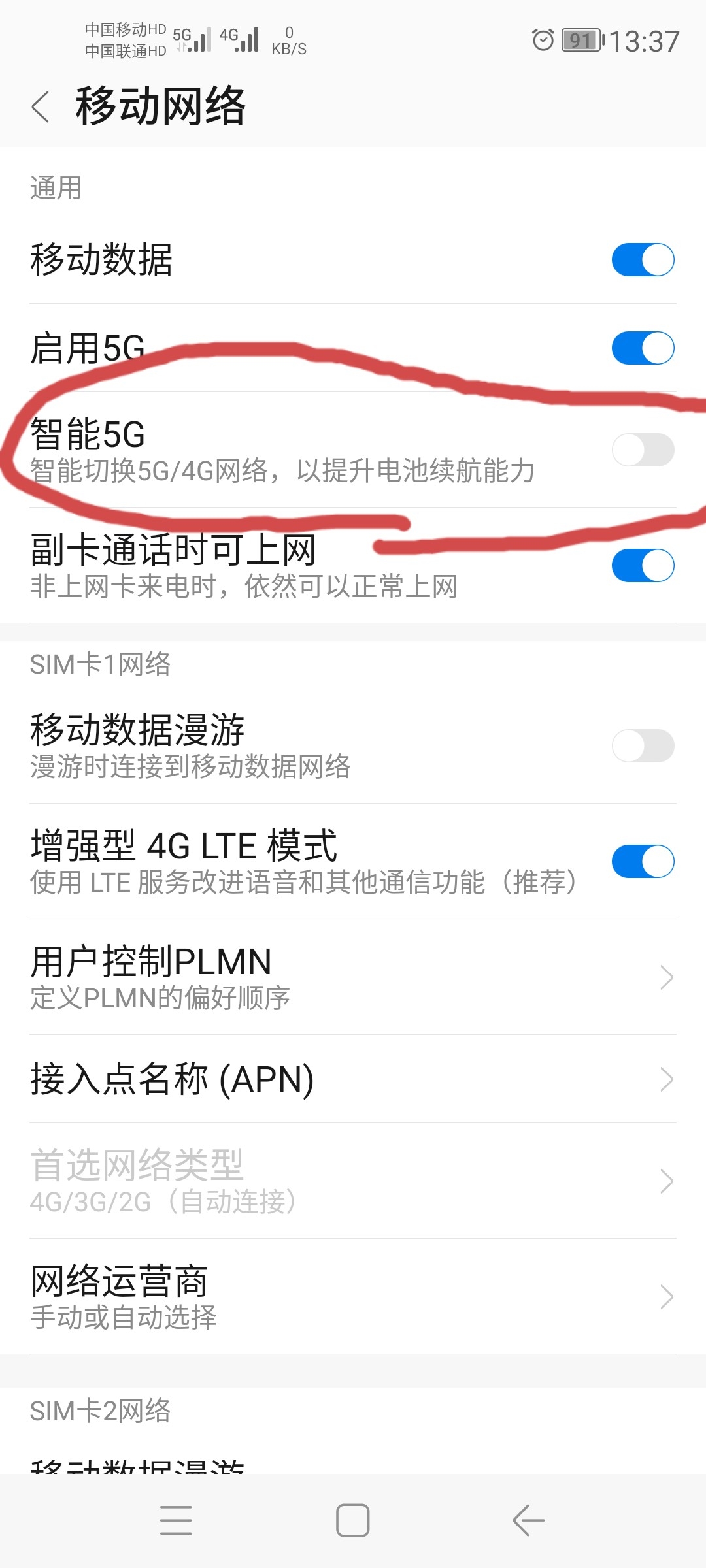
Task: Enable the 智能5G switch
Action: pos(643,450)
